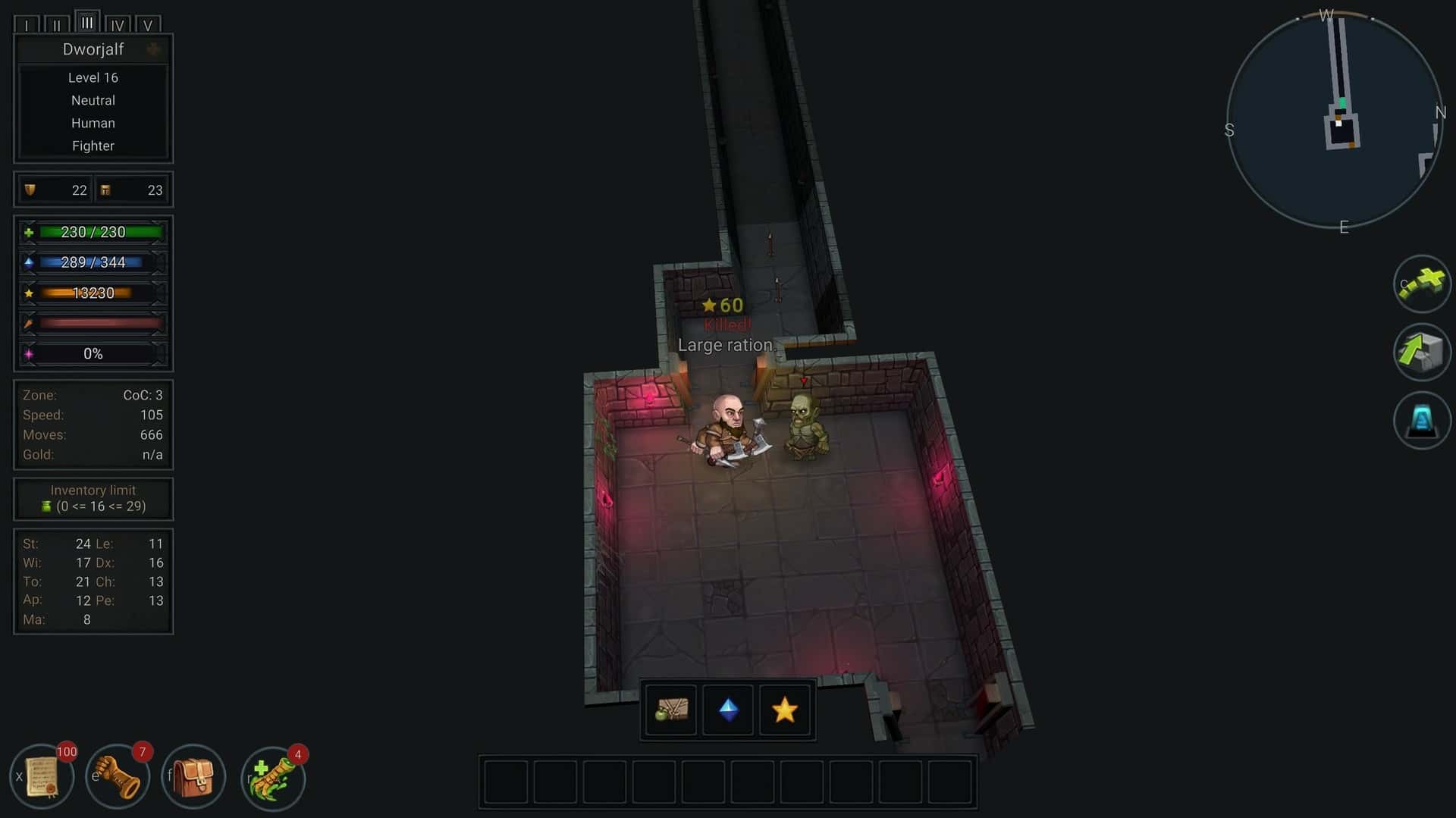Screen dimensions: 1456x818
Task: Tap the gold star icon
Action: (x=785, y=710)
